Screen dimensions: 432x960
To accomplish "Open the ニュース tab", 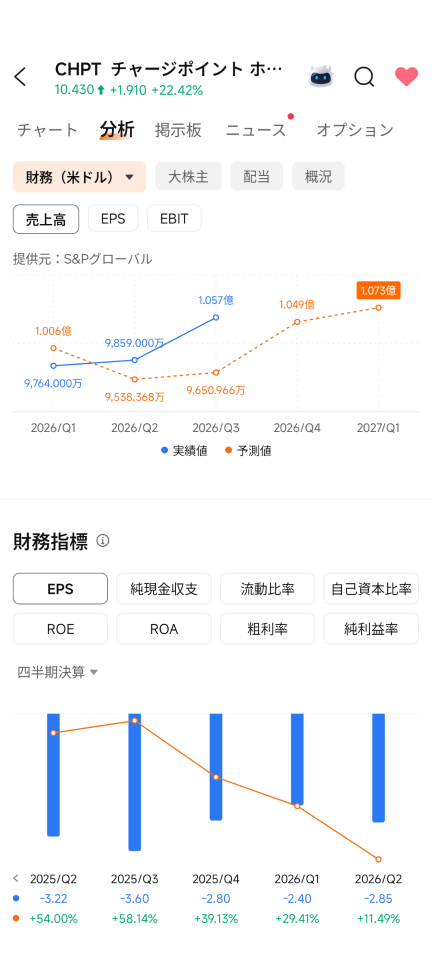I will (256, 130).
